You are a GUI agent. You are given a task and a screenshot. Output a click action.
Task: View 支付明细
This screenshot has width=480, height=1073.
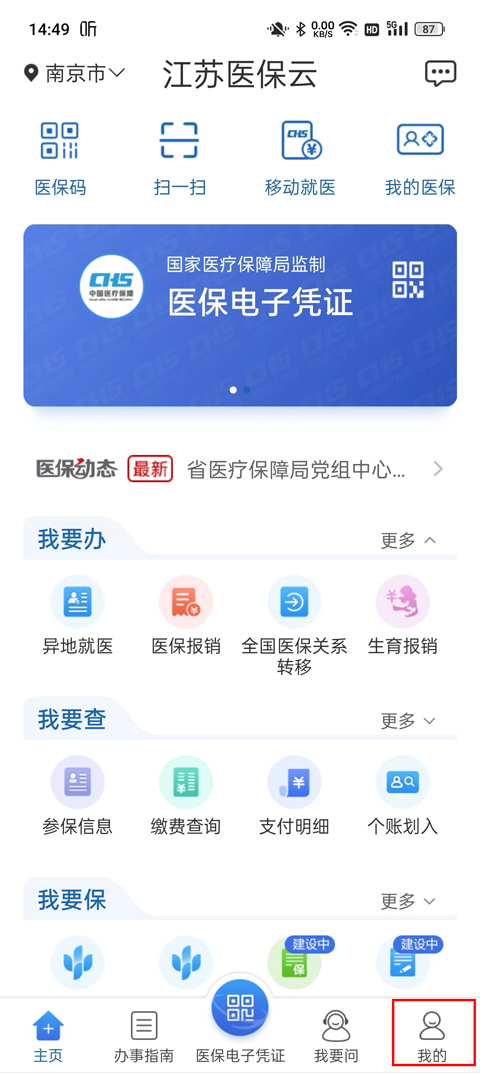point(294,796)
